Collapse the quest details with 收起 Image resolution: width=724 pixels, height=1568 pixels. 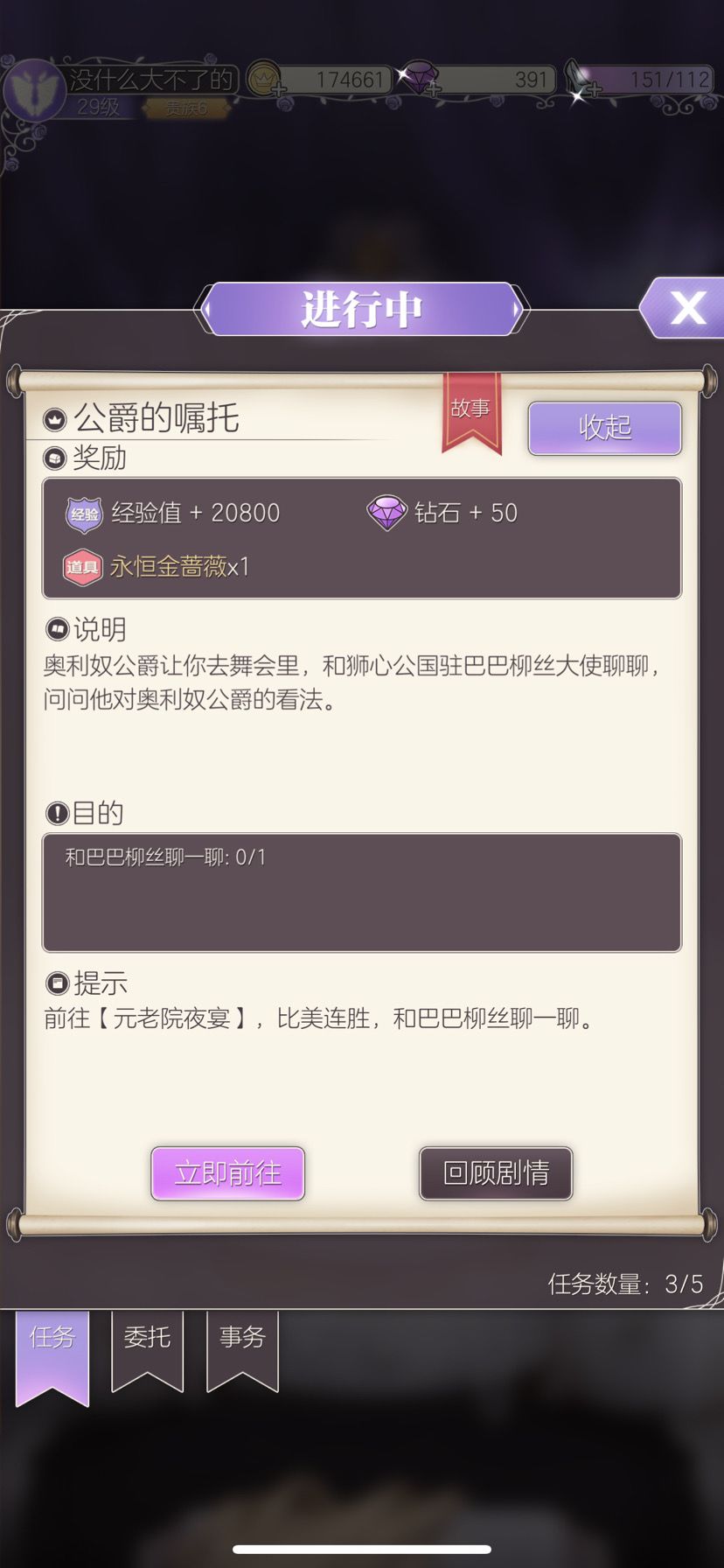[x=604, y=429]
